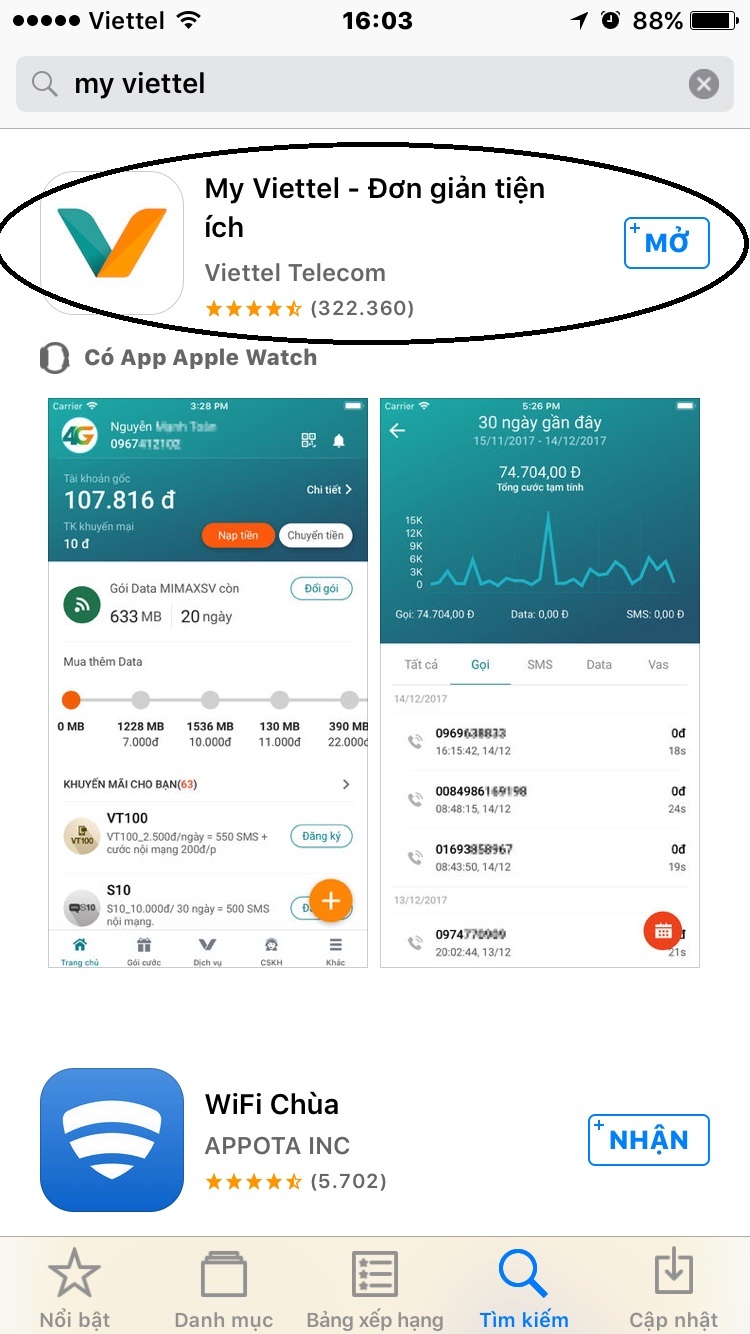Image resolution: width=750 pixels, height=1334 pixels.
Task: Switch to the Nổi bật tab
Action: coord(74,1290)
